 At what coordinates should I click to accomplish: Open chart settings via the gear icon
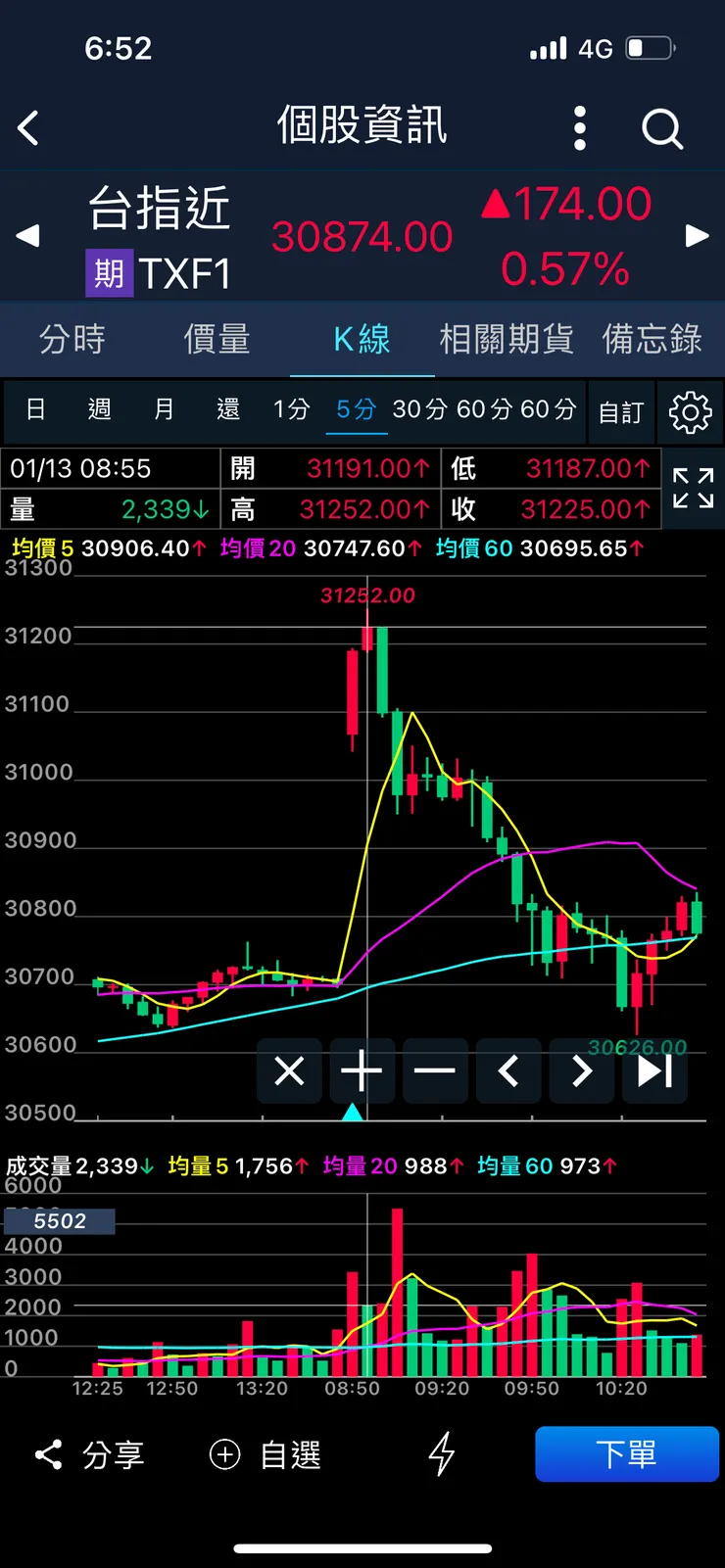coord(690,411)
